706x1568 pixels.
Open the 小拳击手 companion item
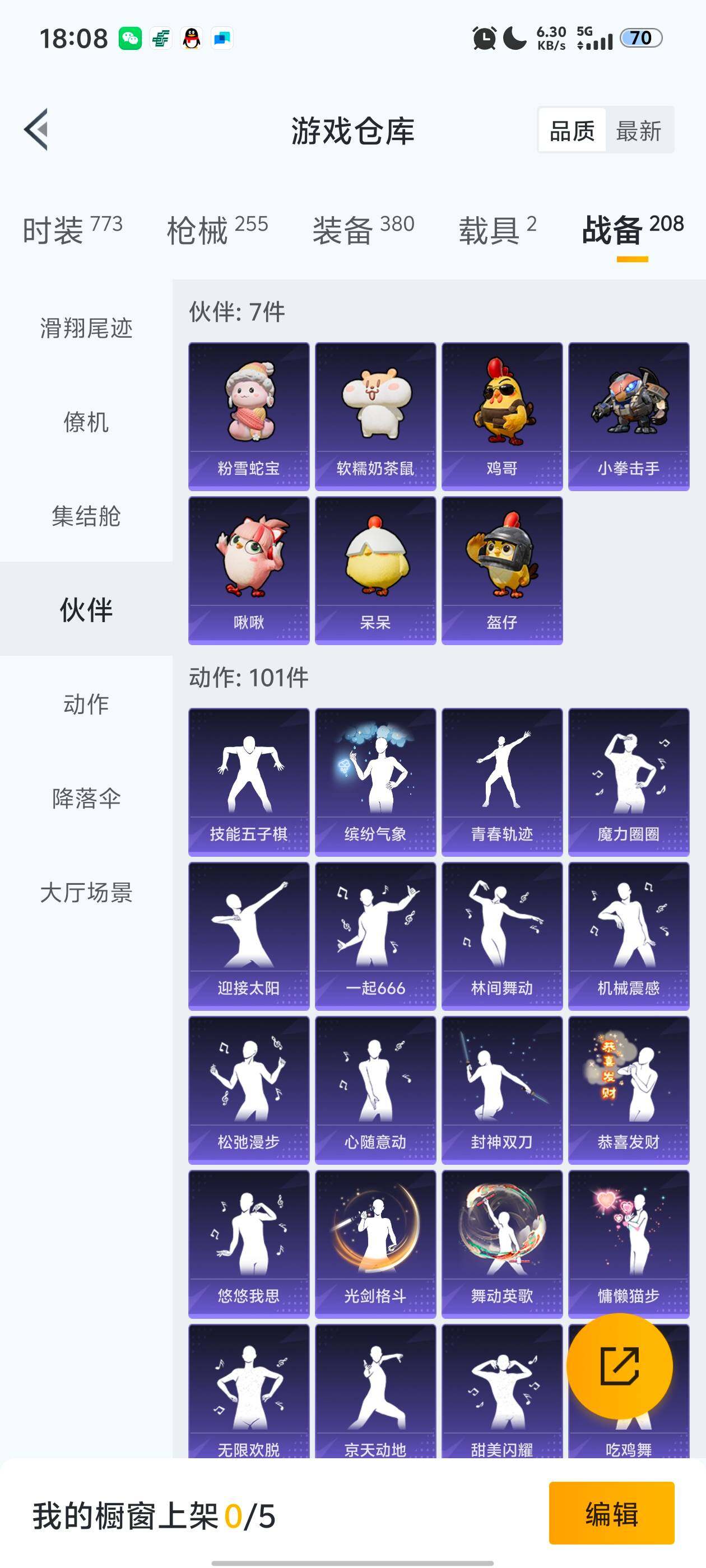(629, 414)
